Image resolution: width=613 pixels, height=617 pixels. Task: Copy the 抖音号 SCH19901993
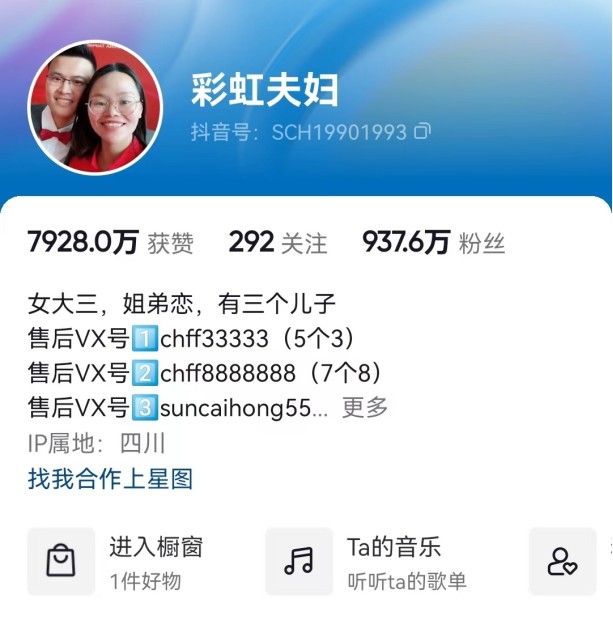click(x=422, y=132)
